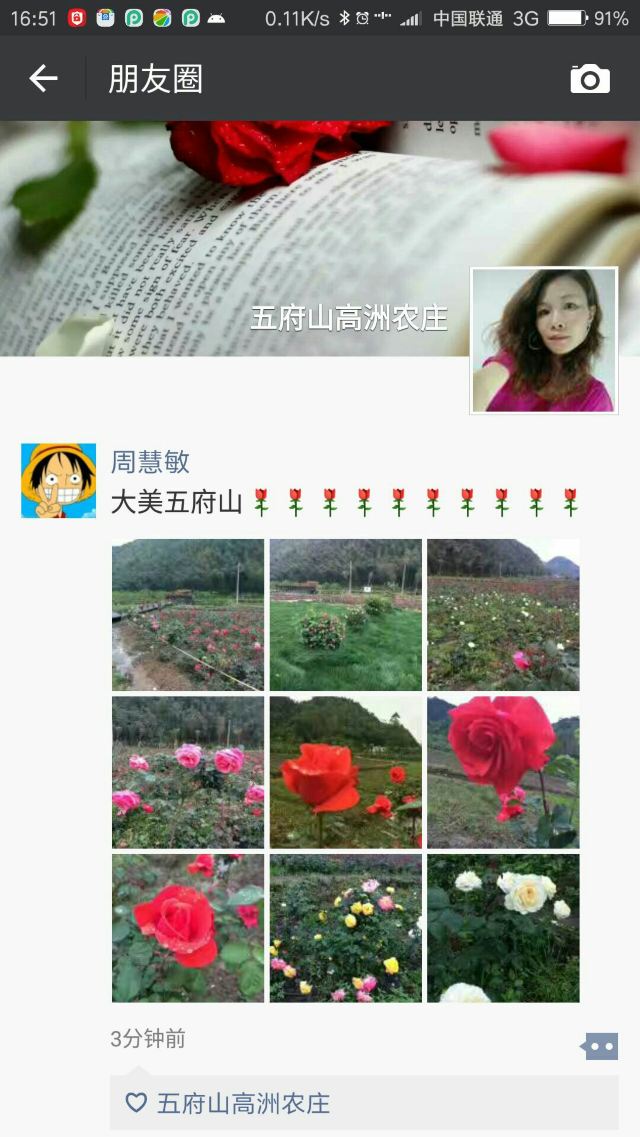View the first photo of the rose field
The height and width of the screenshot is (1137, 640).
tap(188, 615)
